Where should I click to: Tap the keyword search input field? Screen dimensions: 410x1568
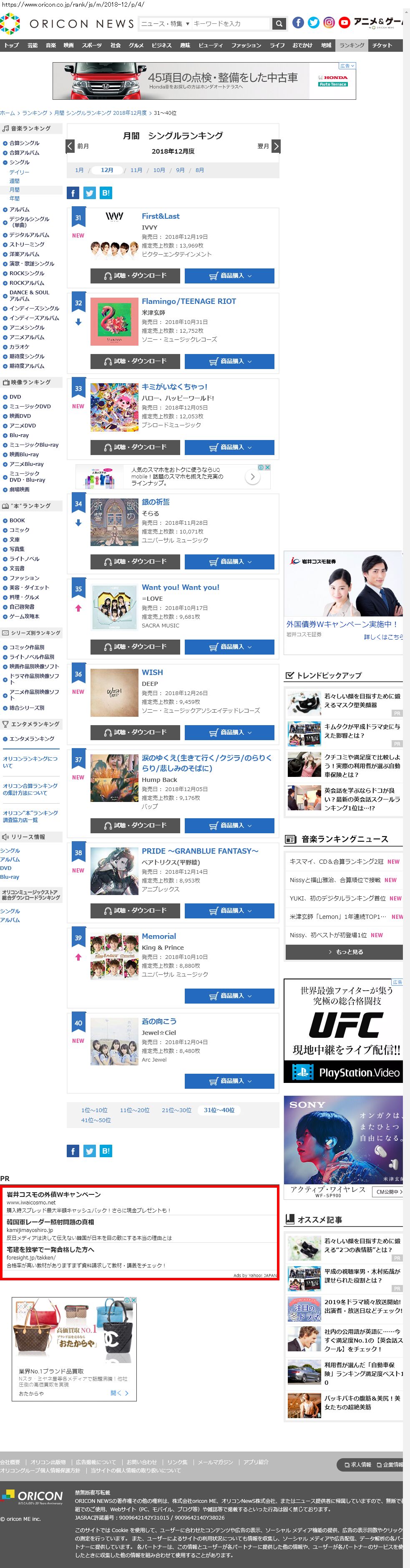(230, 24)
